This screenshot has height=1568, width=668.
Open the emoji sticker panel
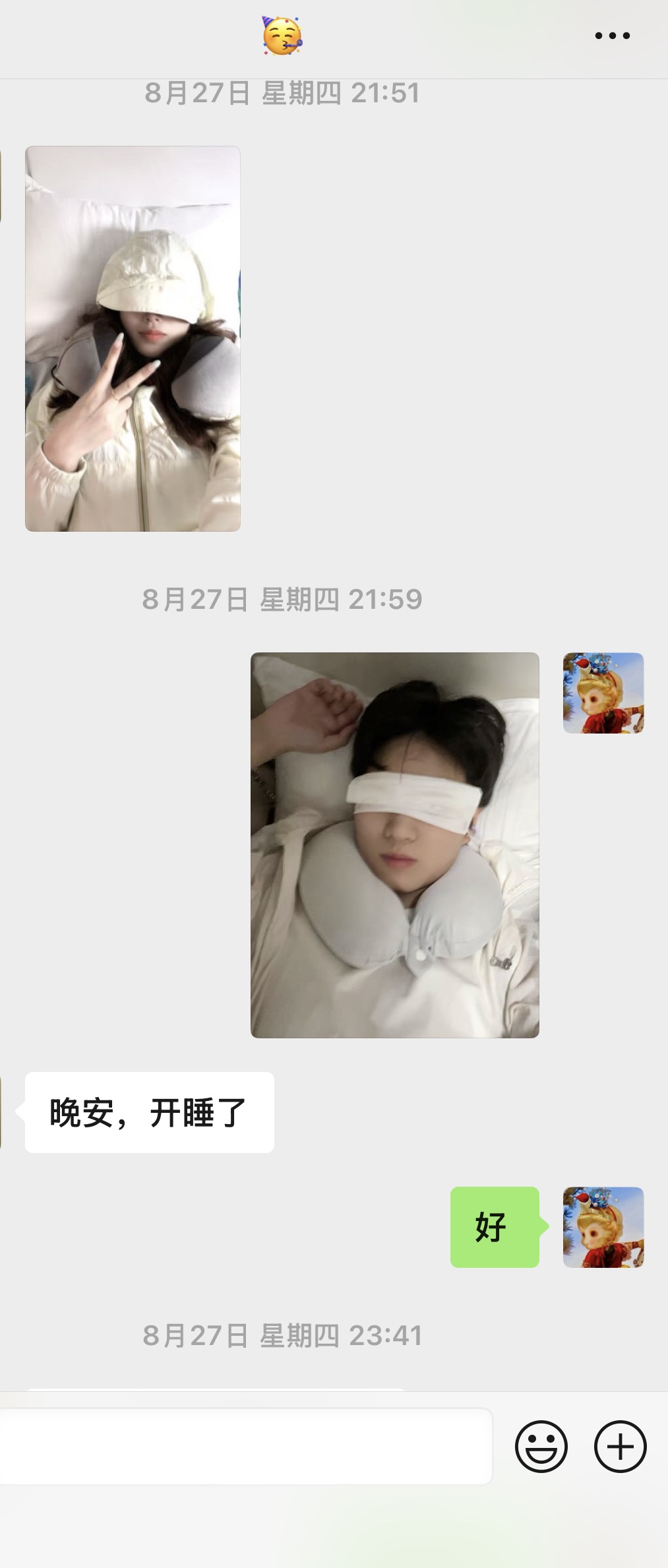coord(541,1447)
